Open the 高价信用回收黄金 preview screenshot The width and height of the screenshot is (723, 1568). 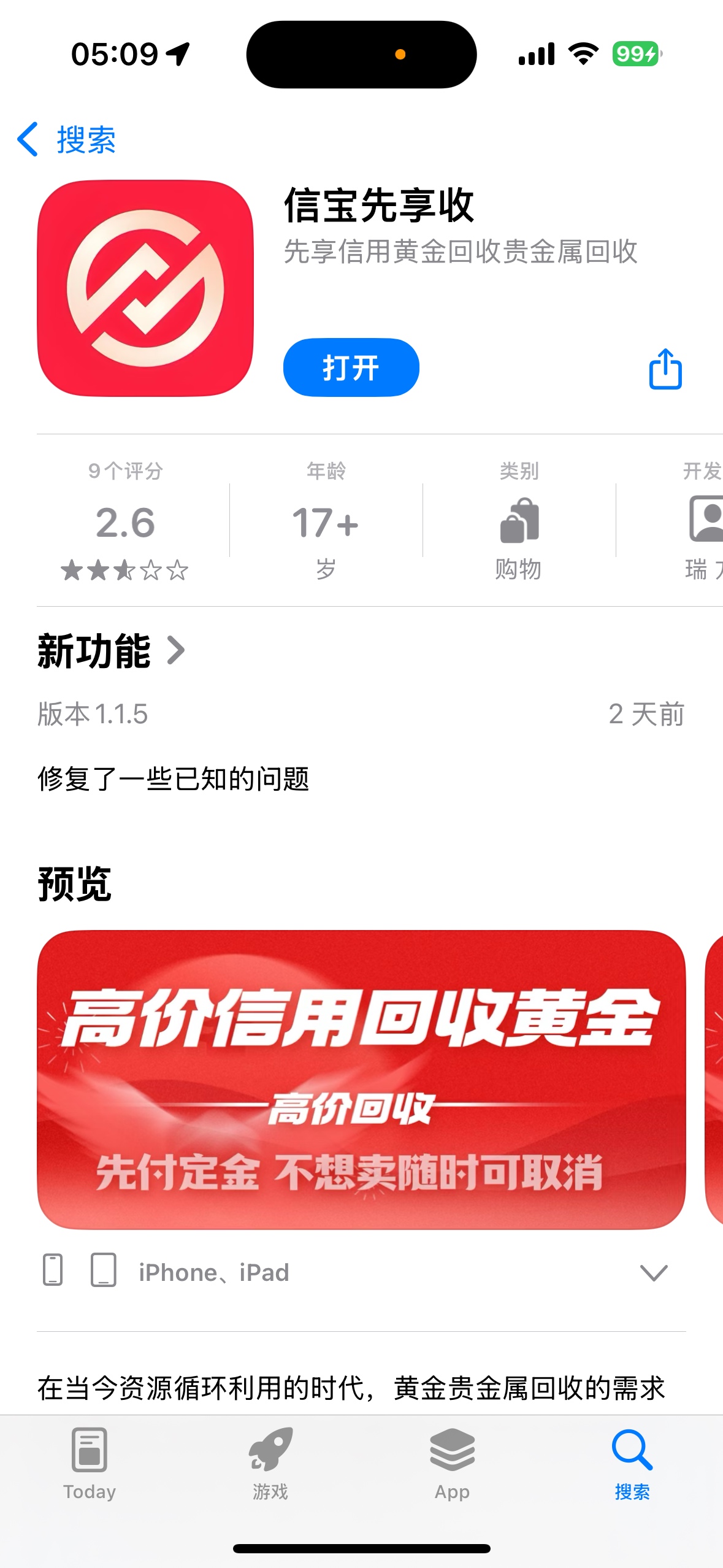pos(361,1079)
